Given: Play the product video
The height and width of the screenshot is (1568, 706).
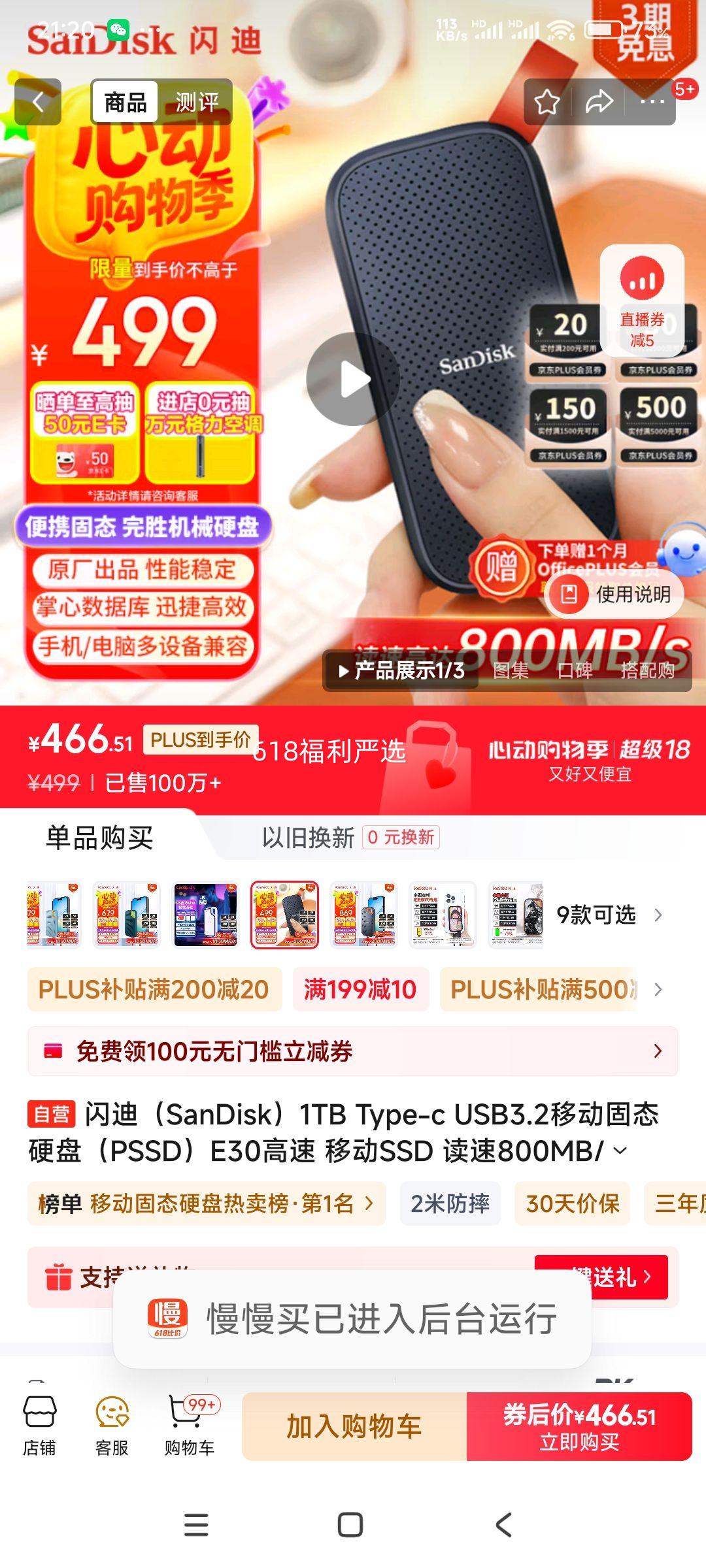Looking at the screenshot, I should coord(353,380).
